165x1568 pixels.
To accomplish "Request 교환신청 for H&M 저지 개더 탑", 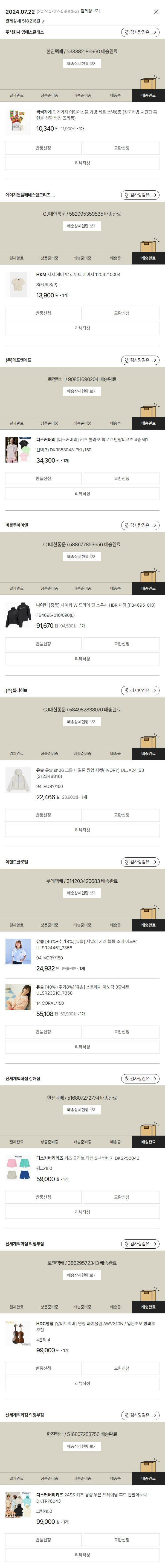I will [121, 313].
